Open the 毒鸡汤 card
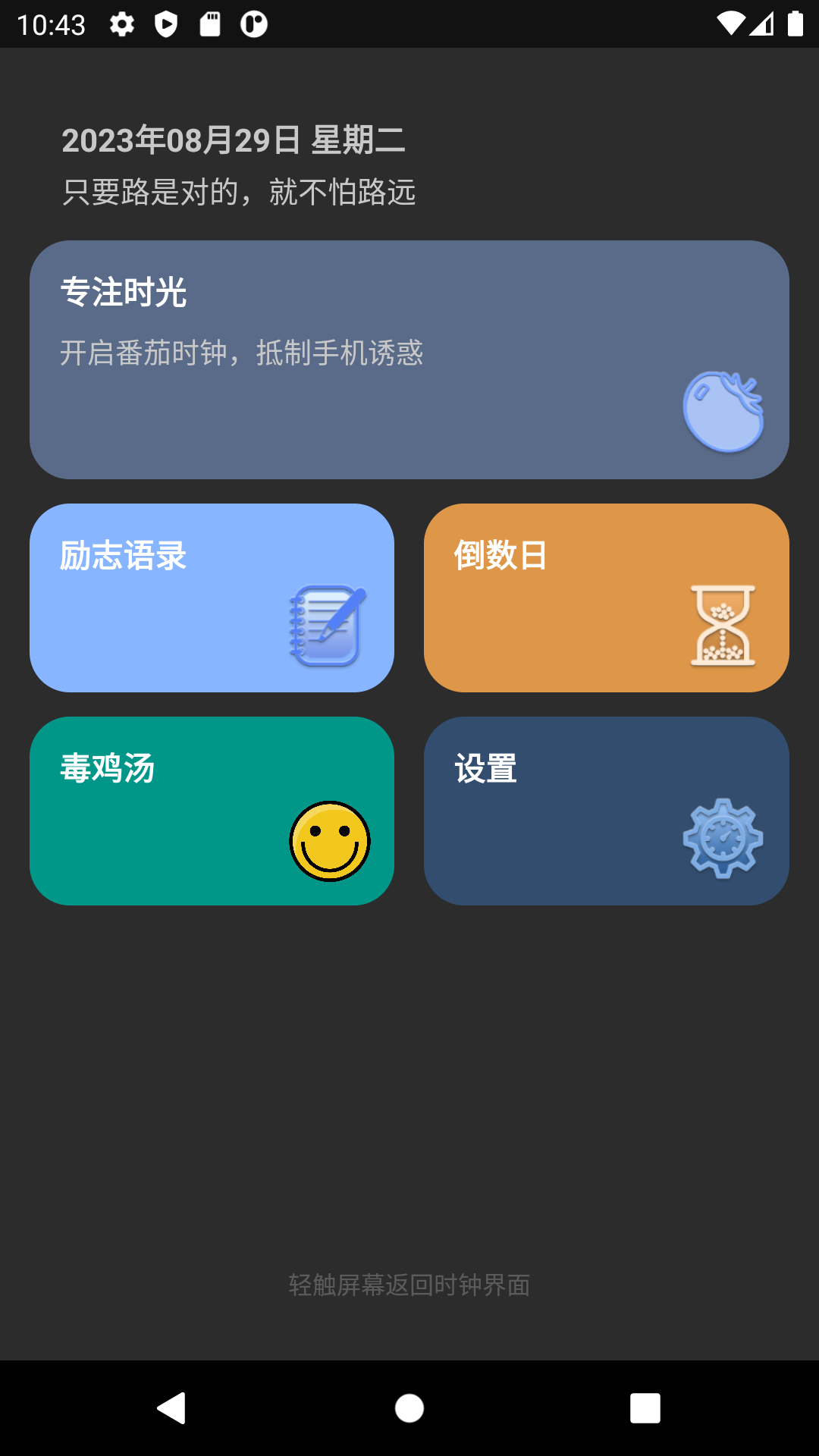 (x=212, y=810)
